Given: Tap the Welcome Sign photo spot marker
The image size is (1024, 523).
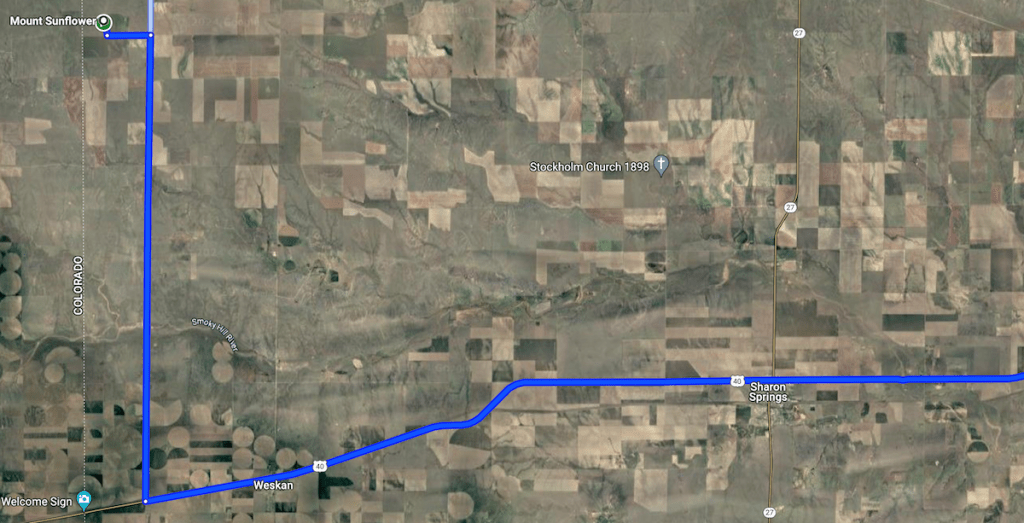Looking at the screenshot, I should click(85, 500).
